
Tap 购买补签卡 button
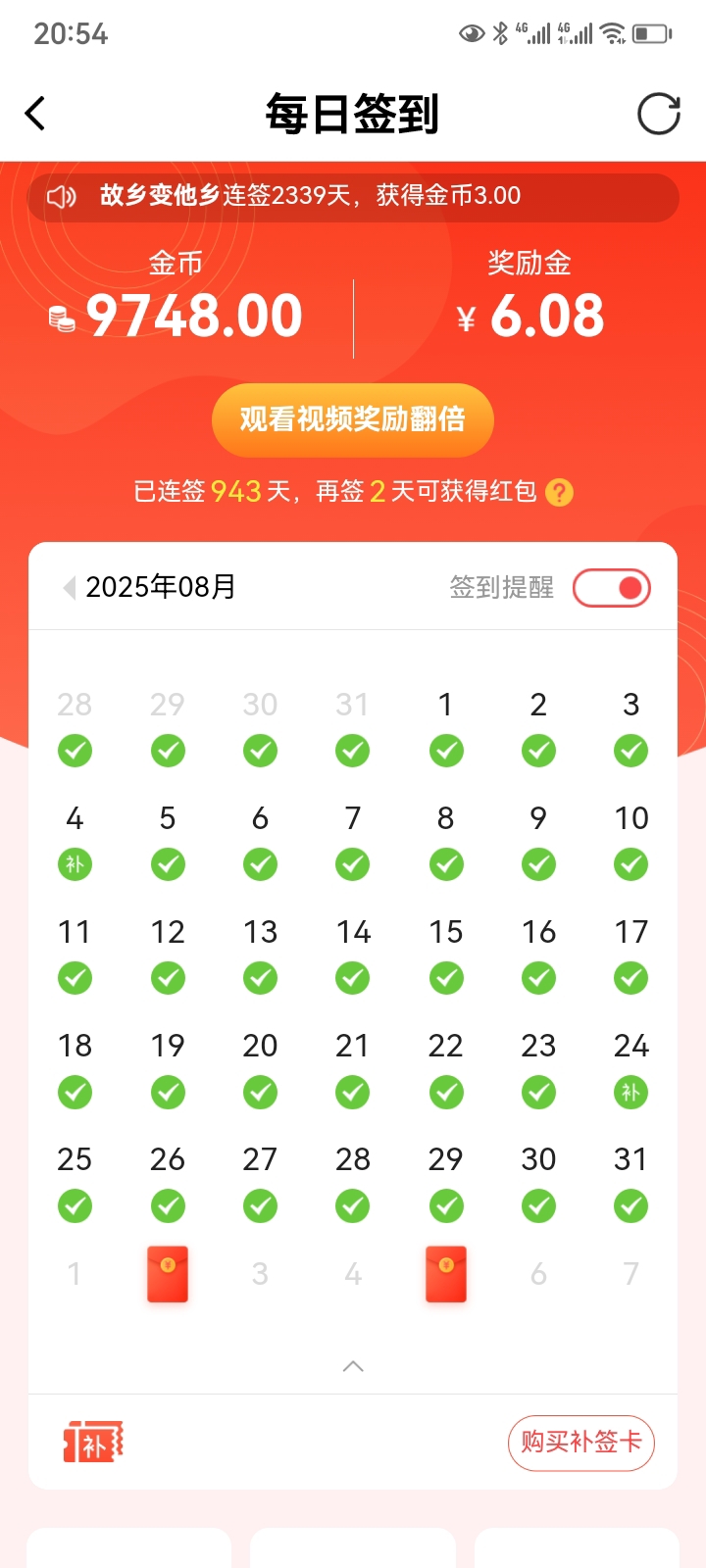click(x=580, y=1443)
